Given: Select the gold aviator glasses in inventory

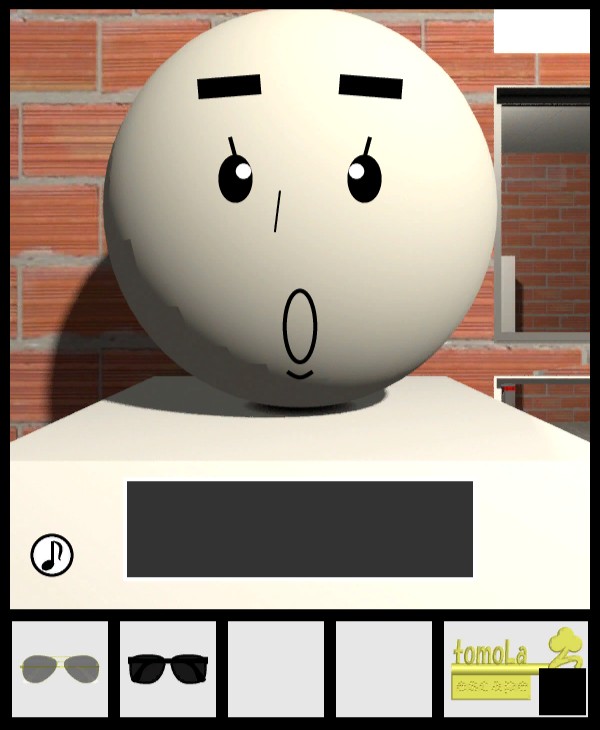Looking at the screenshot, I should (x=60, y=668).
